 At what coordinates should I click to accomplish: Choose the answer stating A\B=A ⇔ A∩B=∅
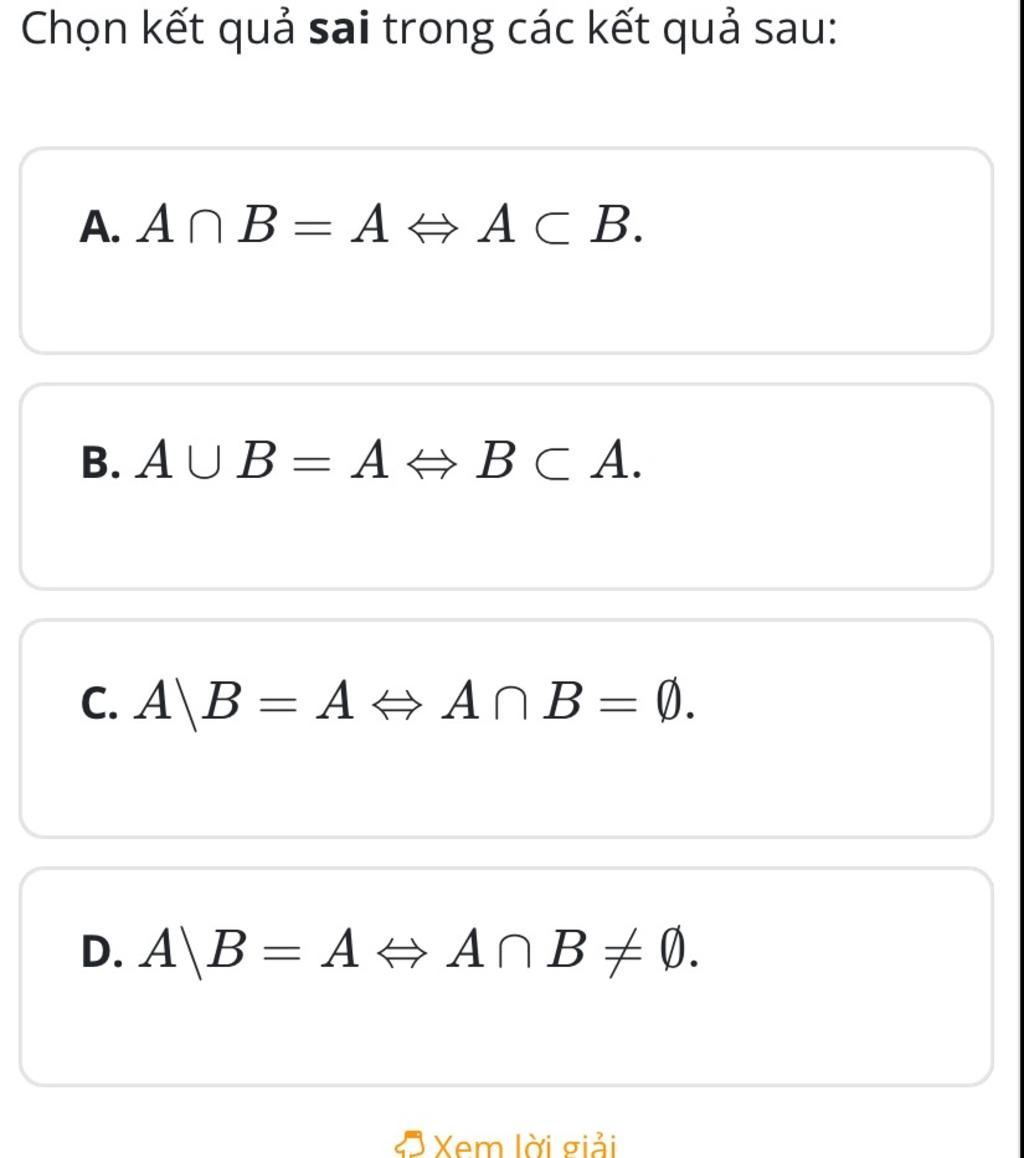click(390, 705)
